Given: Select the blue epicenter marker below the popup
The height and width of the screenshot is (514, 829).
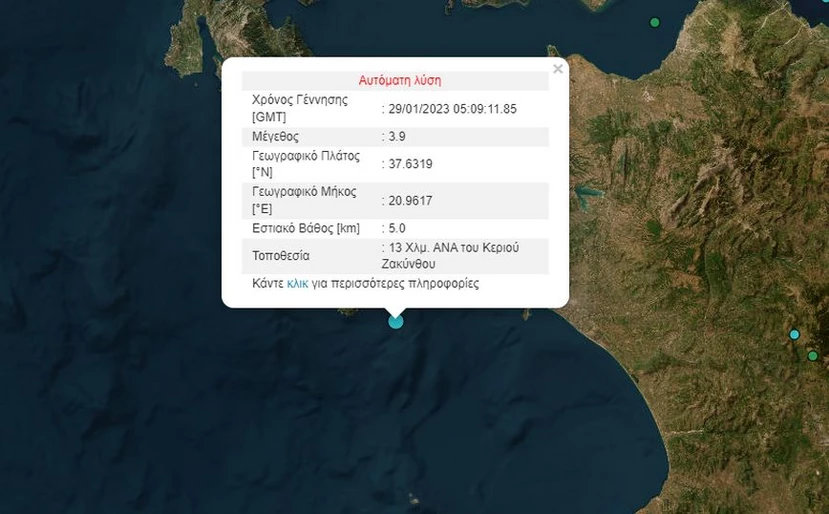Looking at the screenshot, I should pos(396,321).
